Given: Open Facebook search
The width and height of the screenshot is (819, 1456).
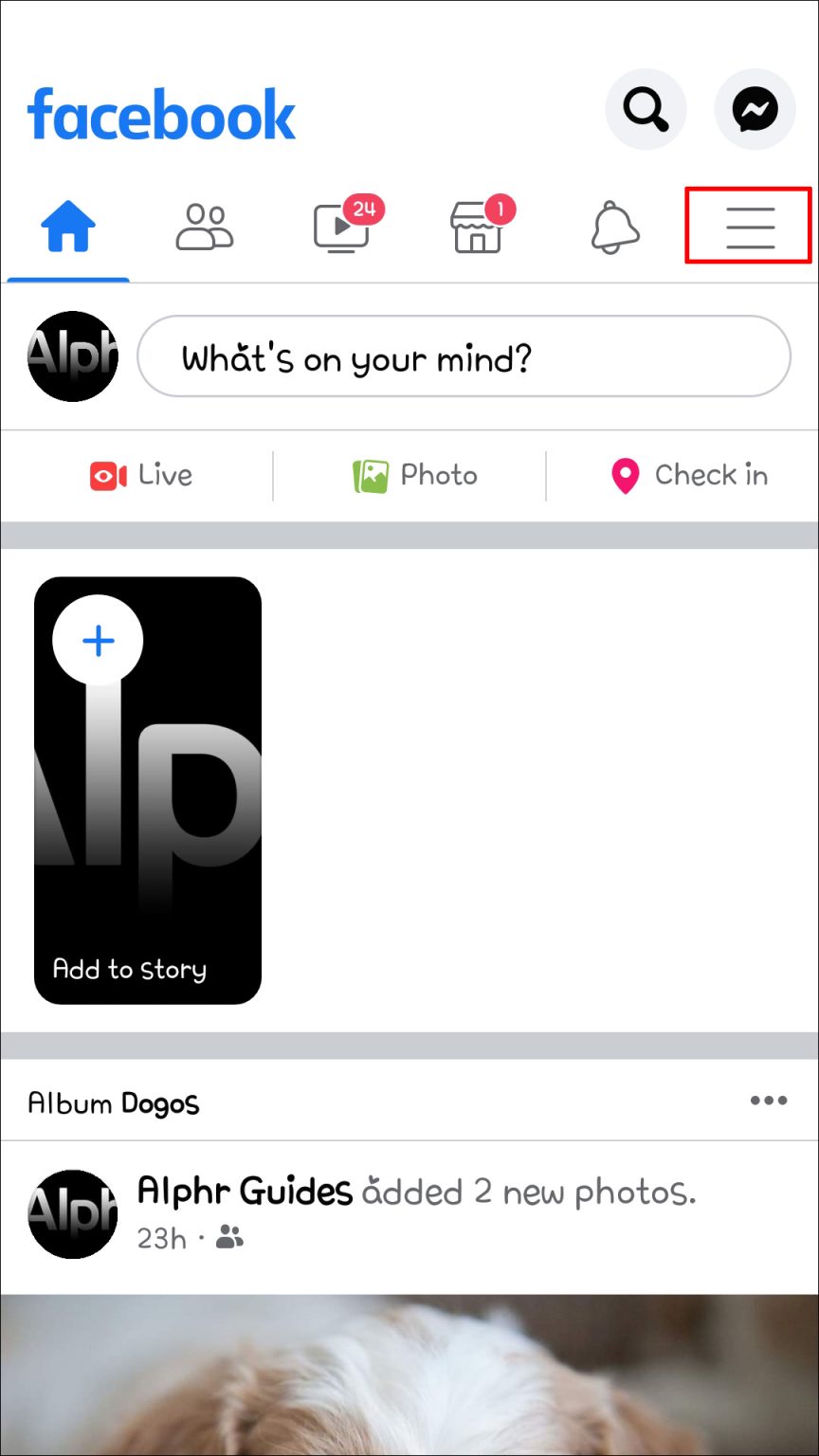Looking at the screenshot, I should tap(646, 109).
